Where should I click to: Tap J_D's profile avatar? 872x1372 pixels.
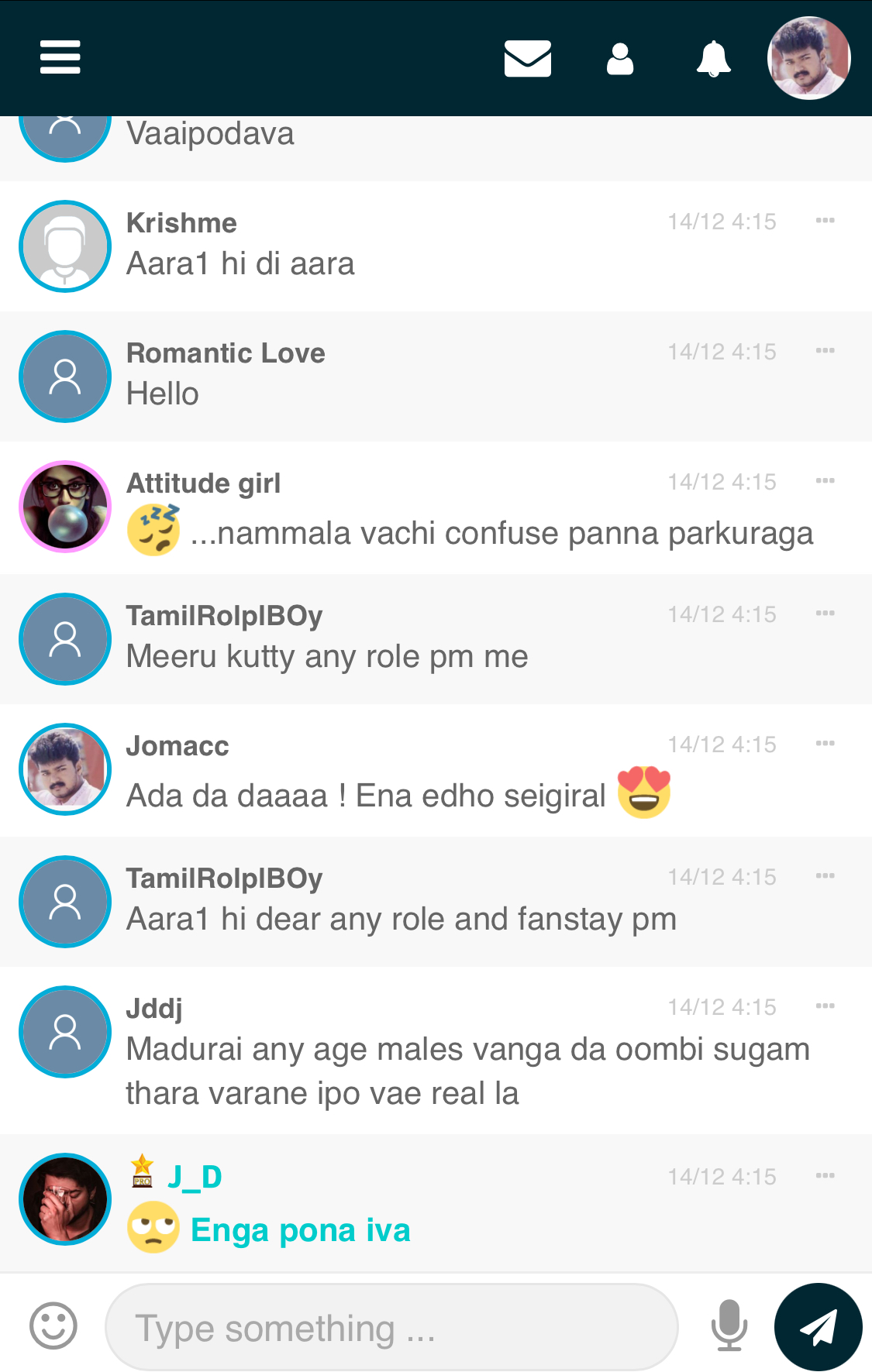tap(65, 1198)
